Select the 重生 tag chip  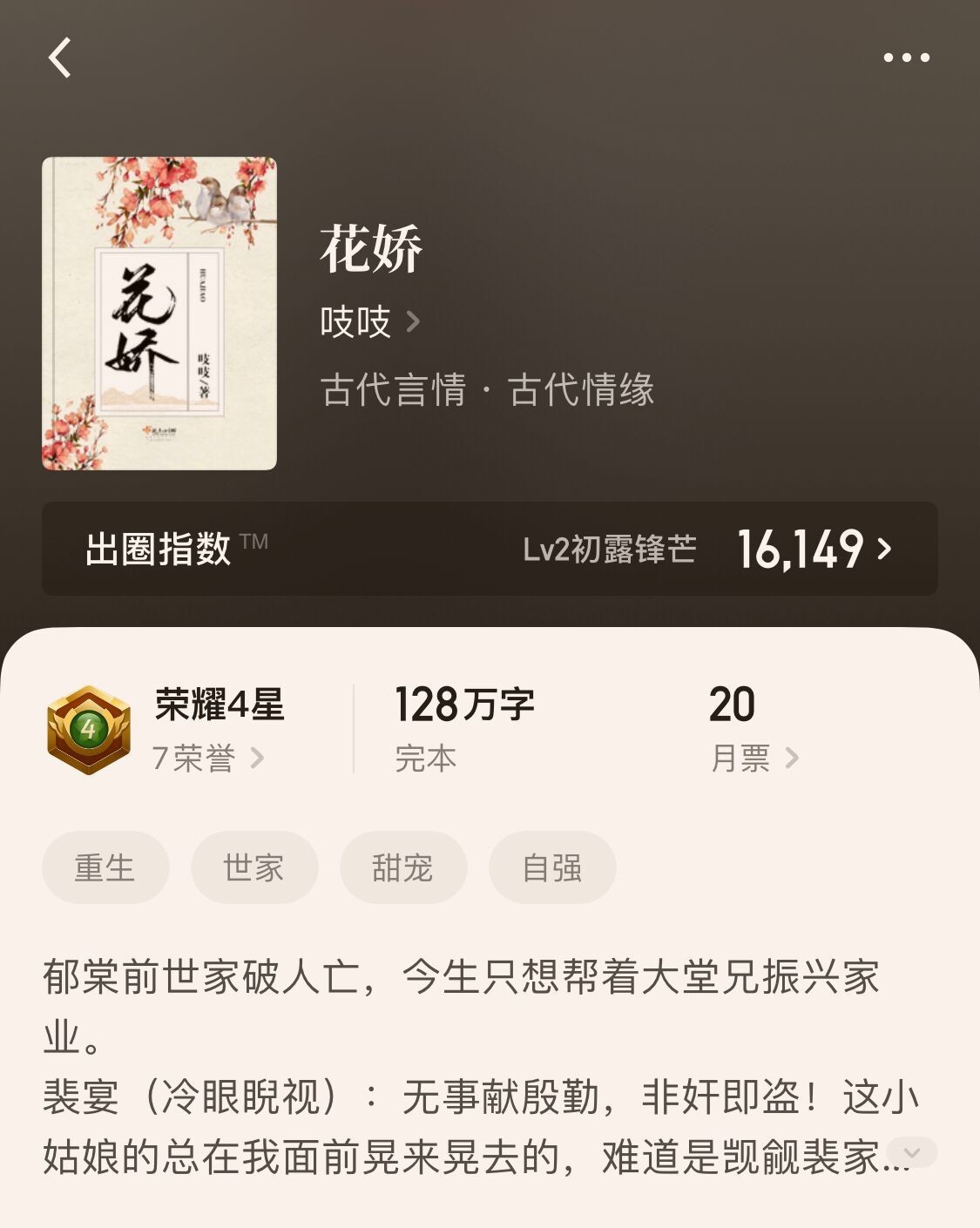[105, 867]
